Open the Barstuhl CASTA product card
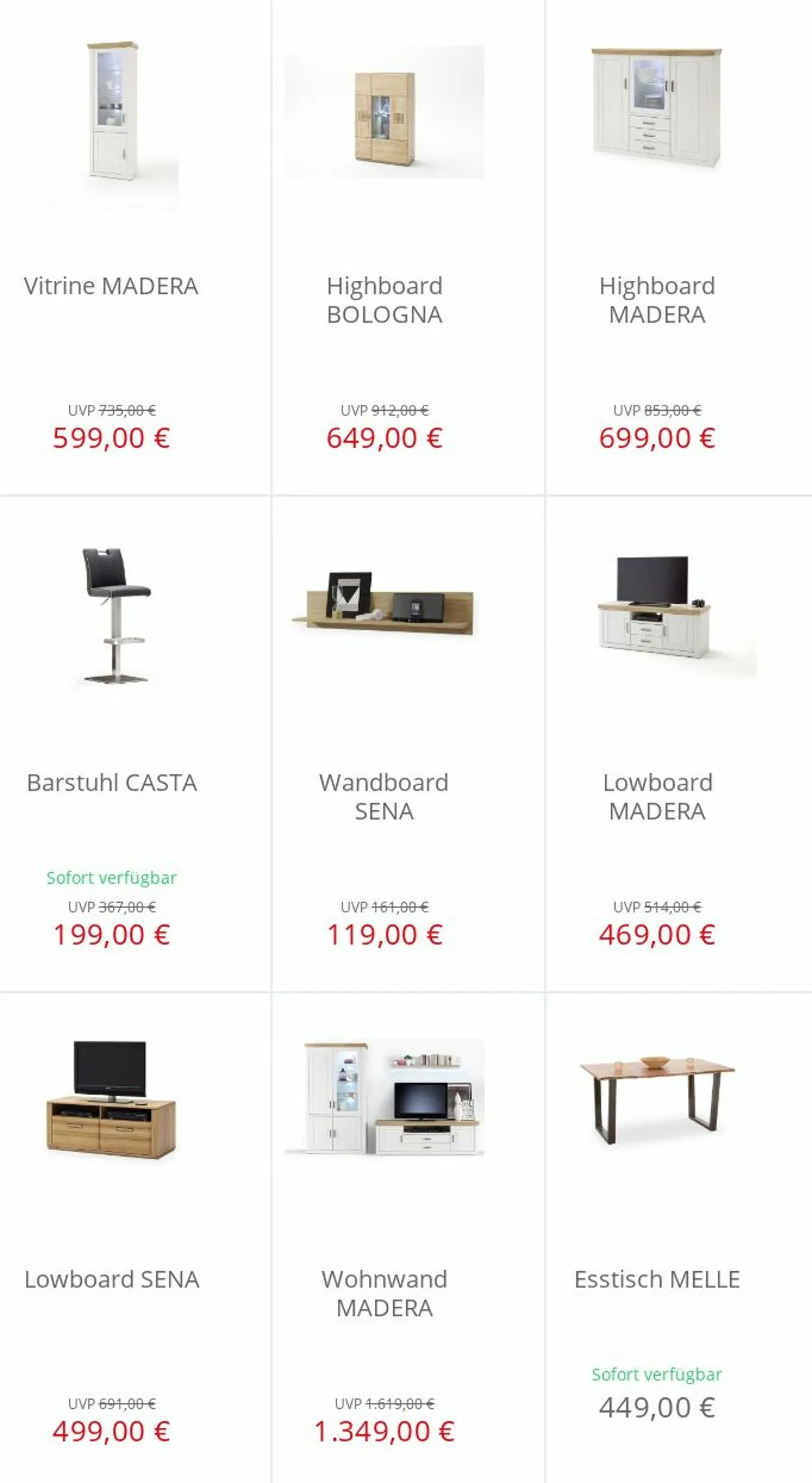The height and width of the screenshot is (1483, 812). click(135, 743)
